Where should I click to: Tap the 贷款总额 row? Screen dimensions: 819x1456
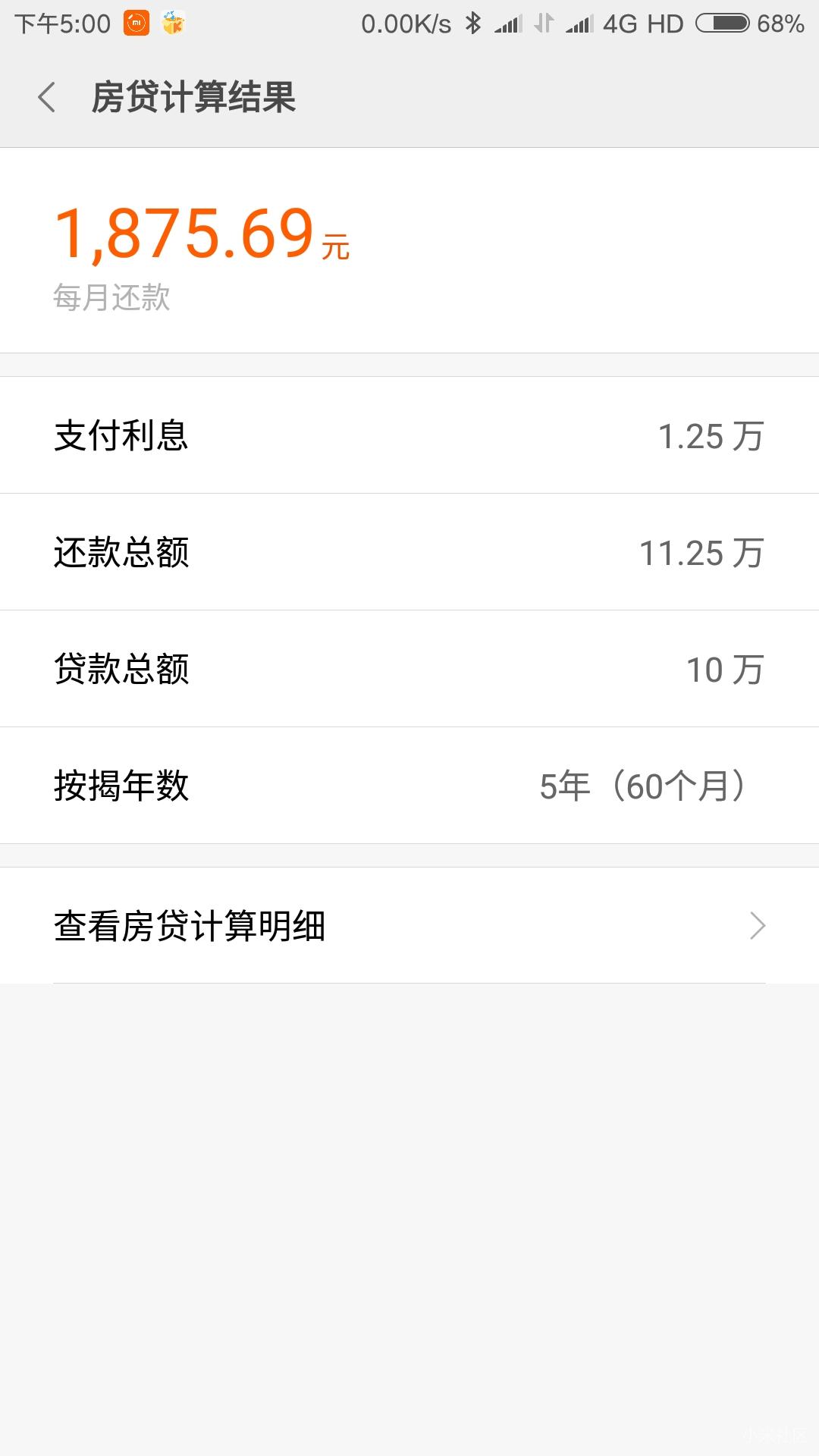point(409,669)
